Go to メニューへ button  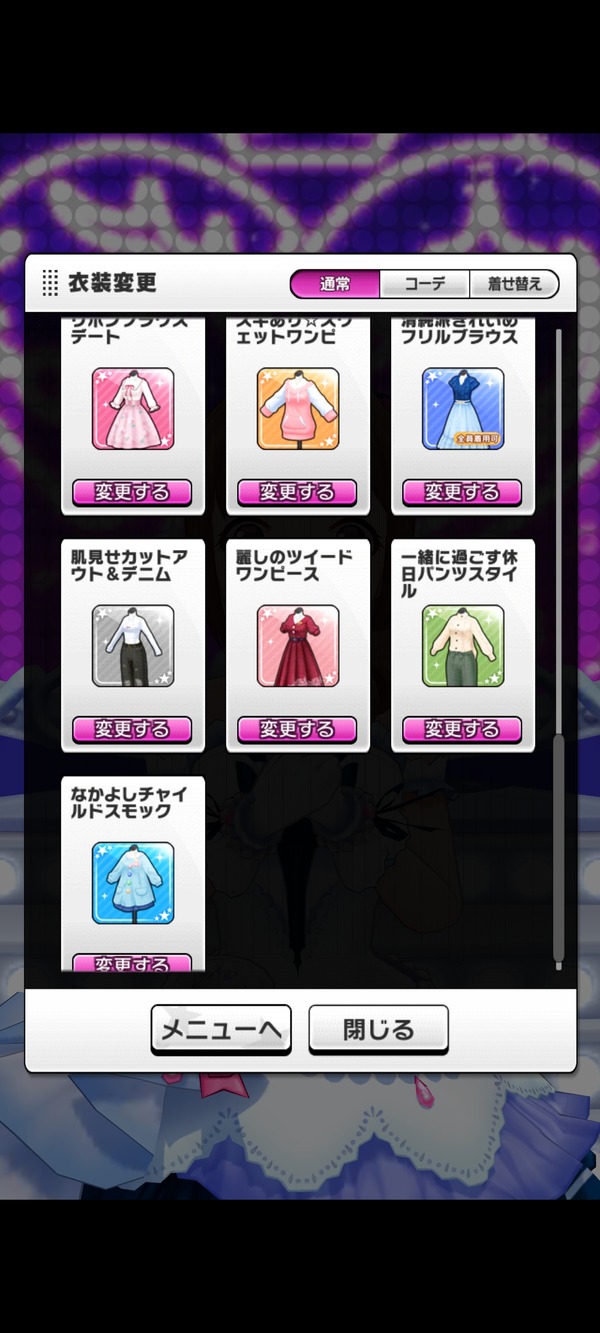221,1029
